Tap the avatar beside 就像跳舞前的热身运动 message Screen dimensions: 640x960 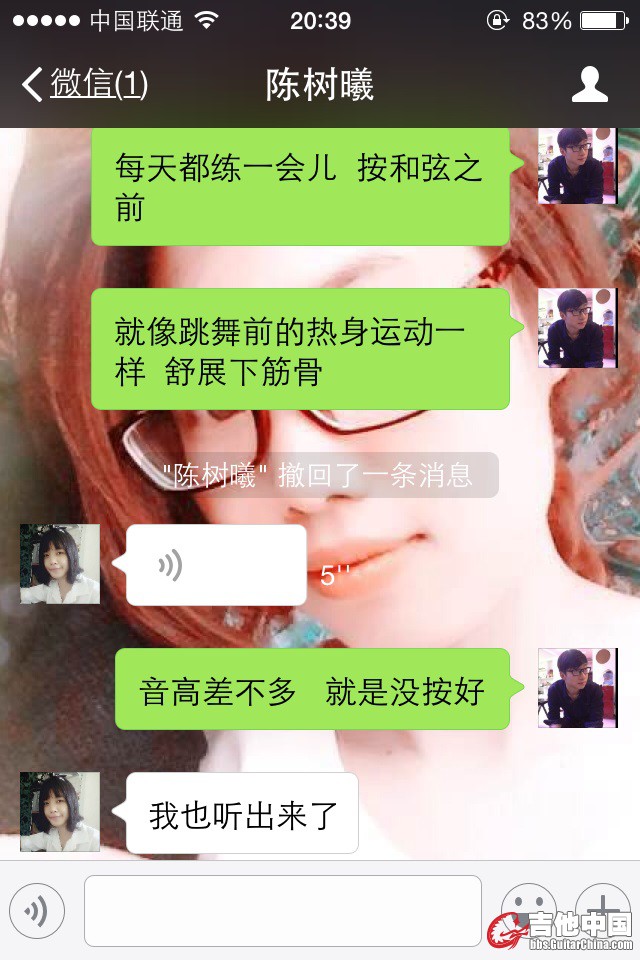click(x=577, y=328)
